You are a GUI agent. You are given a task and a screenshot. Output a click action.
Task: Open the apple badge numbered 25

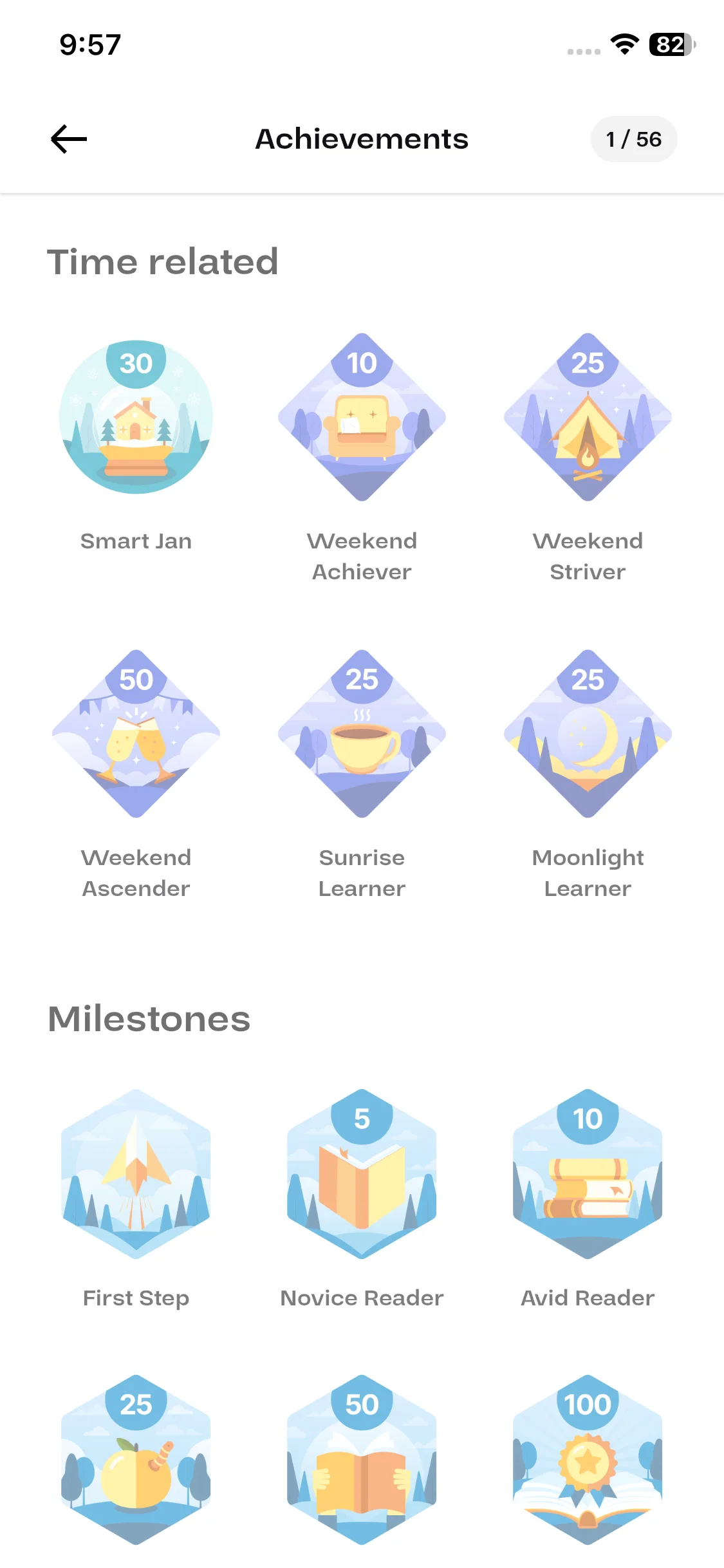pyautogui.click(x=136, y=1460)
